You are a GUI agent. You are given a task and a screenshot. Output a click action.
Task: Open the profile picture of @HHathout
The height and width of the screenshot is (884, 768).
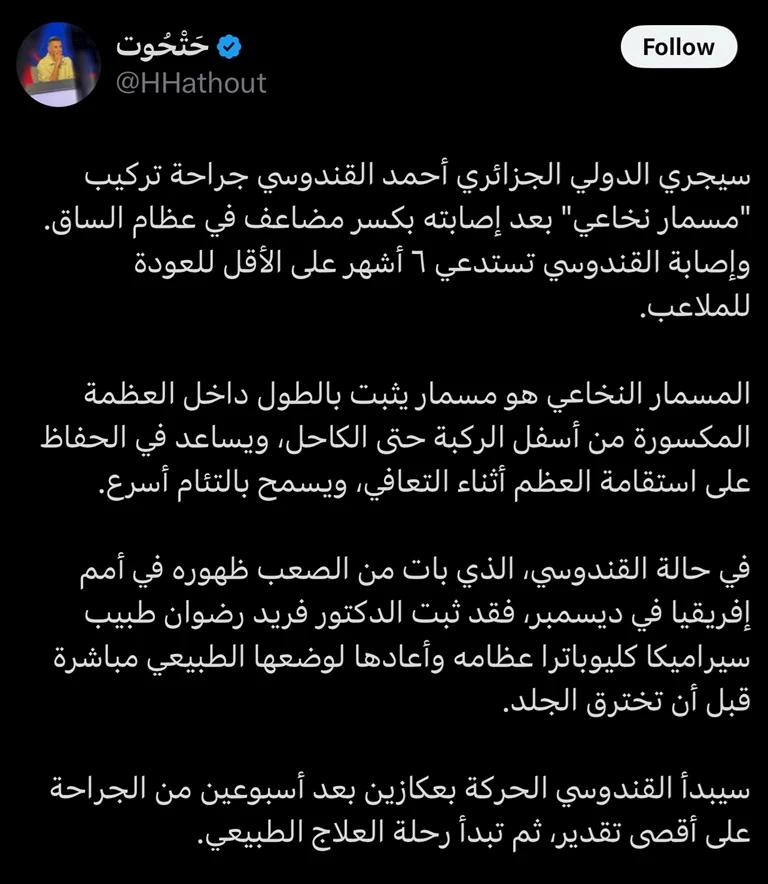57,63
